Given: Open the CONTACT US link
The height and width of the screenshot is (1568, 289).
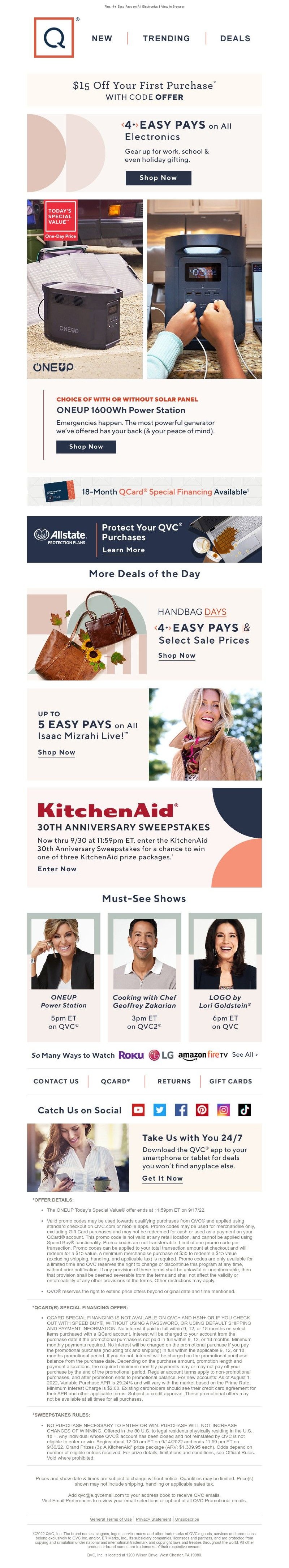Looking at the screenshot, I should (56, 1081).
